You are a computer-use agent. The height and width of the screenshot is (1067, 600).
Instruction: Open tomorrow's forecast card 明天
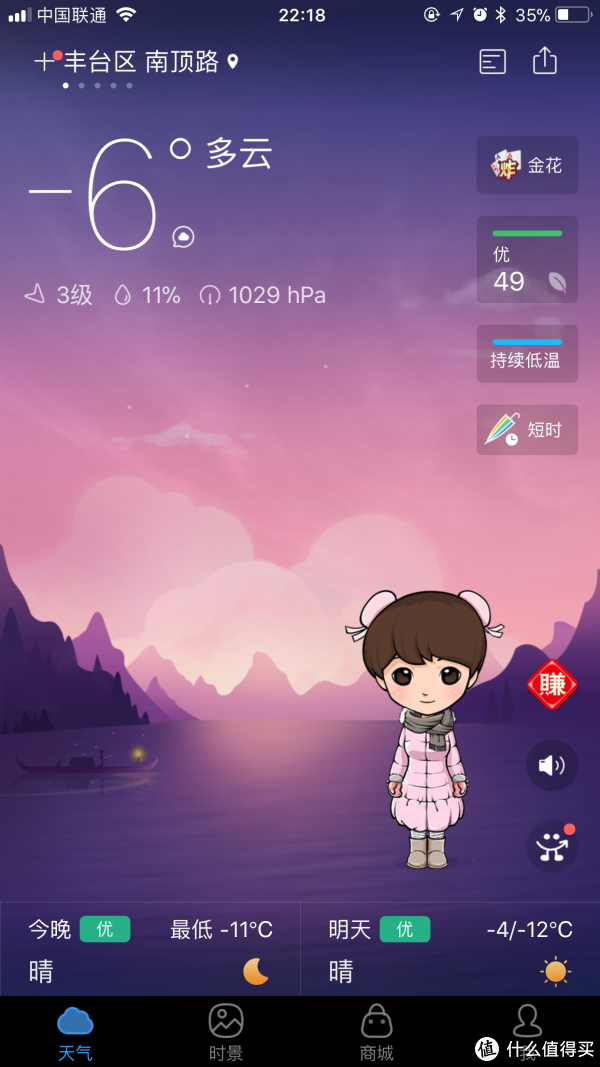pyautogui.click(x=450, y=949)
